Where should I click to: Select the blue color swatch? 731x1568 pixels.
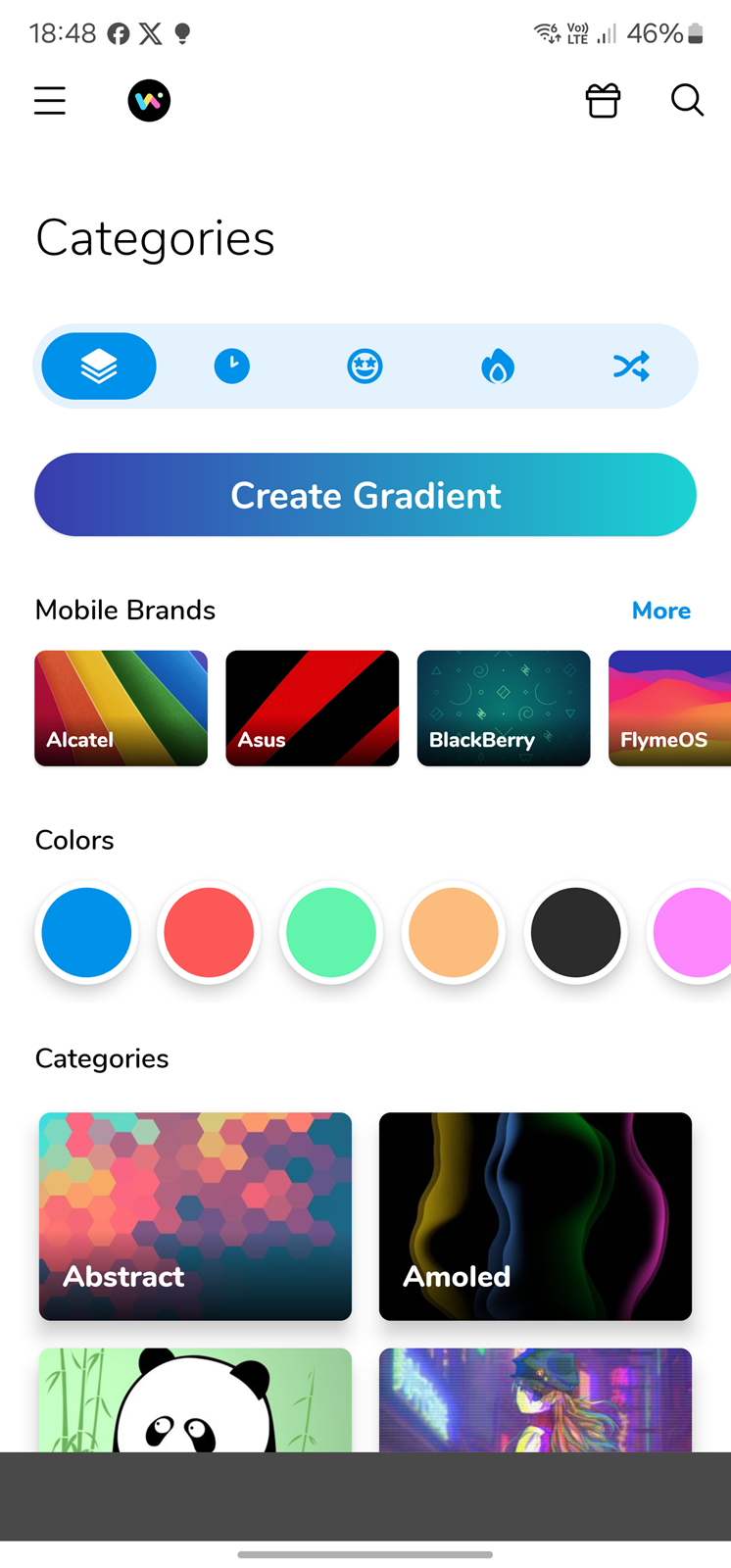click(x=86, y=933)
